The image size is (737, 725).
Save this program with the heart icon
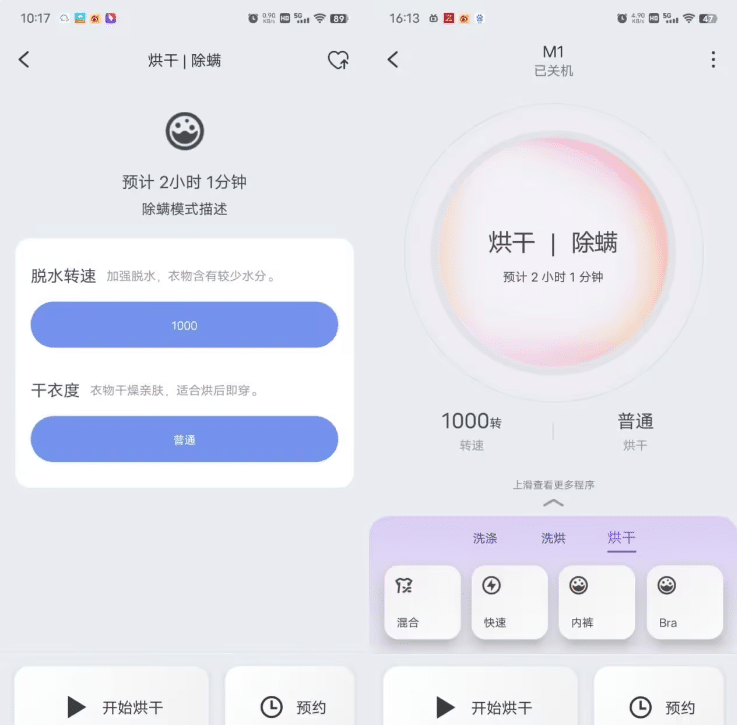[338, 60]
